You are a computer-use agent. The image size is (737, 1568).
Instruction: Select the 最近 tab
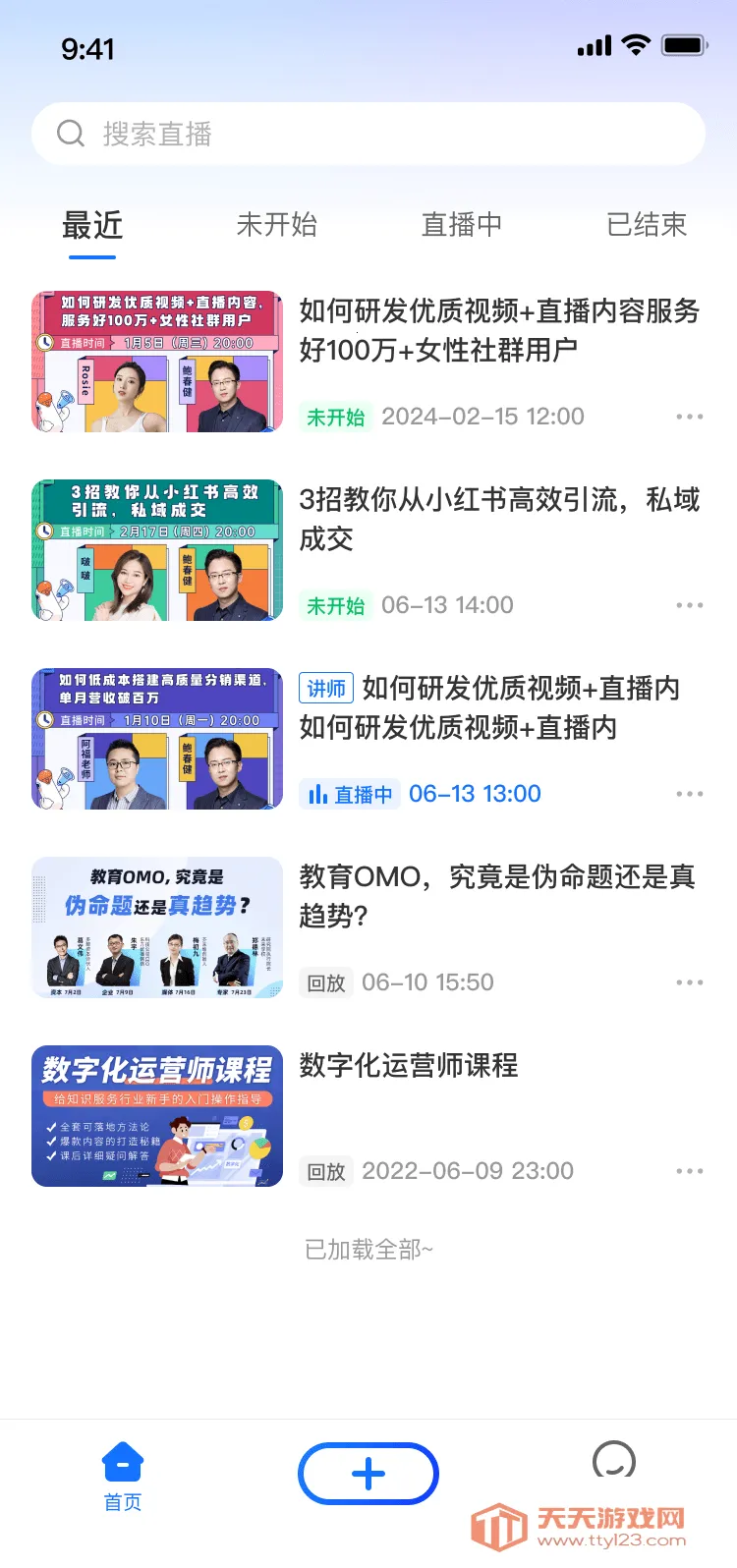click(x=92, y=226)
